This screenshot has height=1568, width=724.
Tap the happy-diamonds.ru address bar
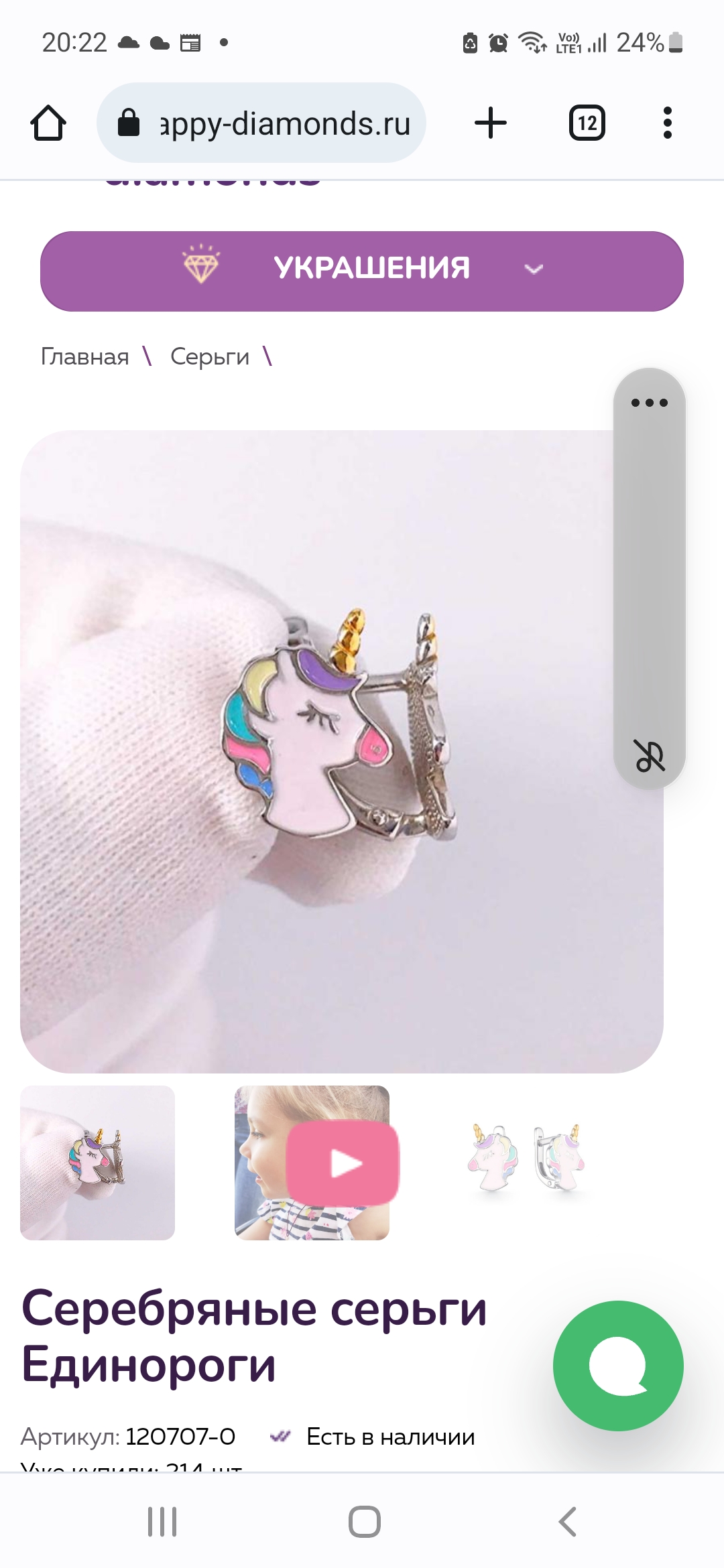pos(261,123)
